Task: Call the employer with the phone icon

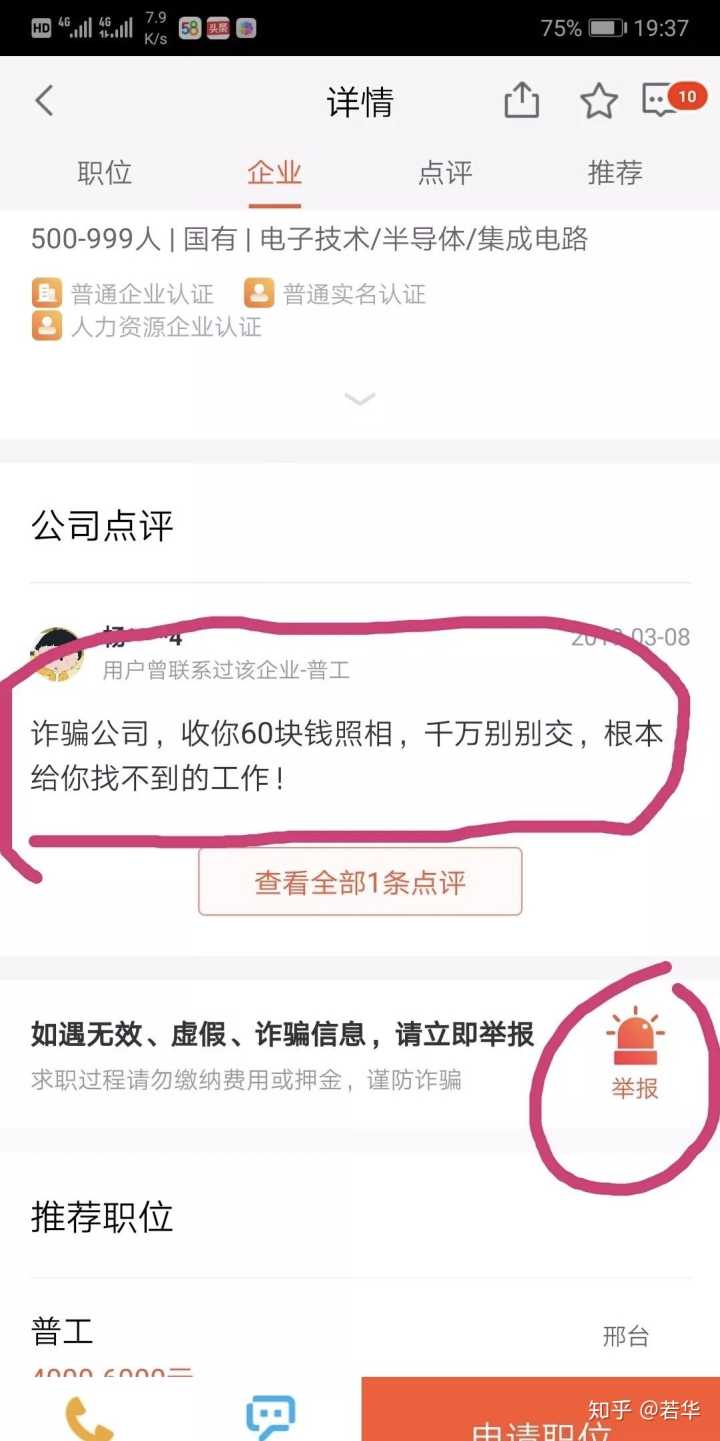Action: pos(90,1417)
